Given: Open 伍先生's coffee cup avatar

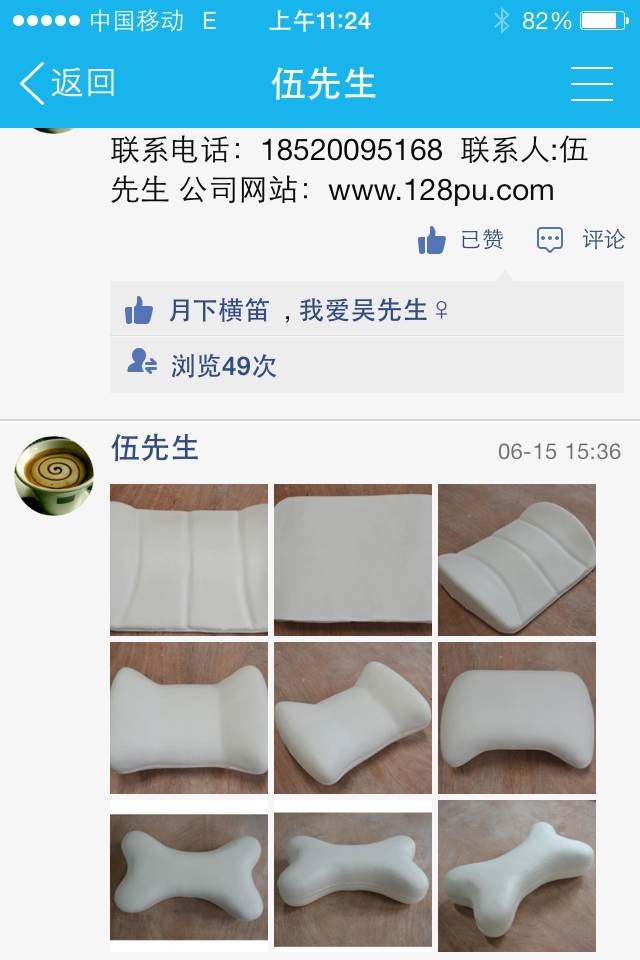Looking at the screenshot, I should coord(54,476).
